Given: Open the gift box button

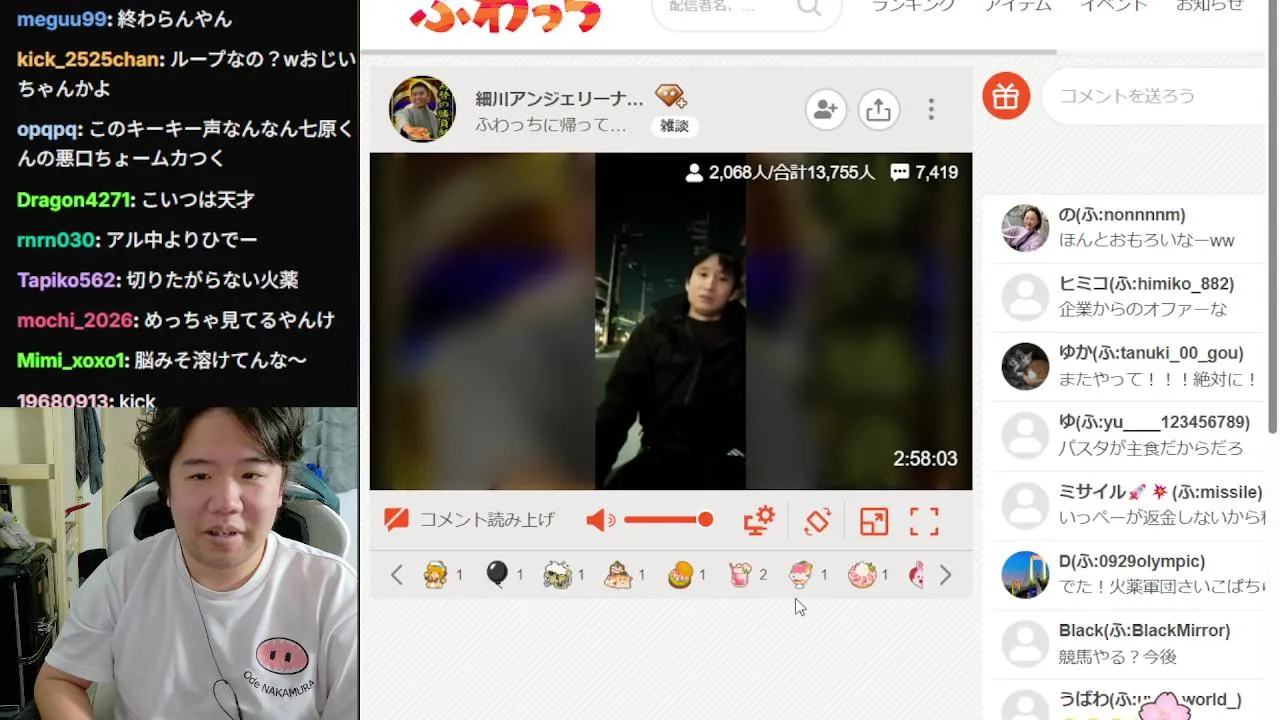Looking at the screenshot, I should pos(1006,96).
